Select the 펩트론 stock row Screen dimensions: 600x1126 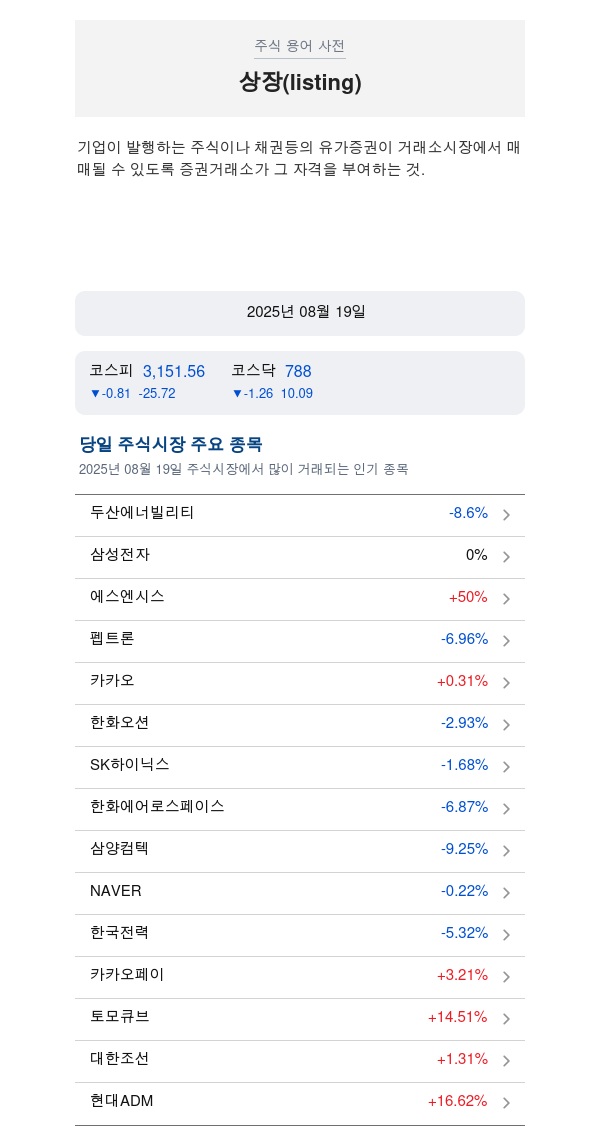[299, 642]
